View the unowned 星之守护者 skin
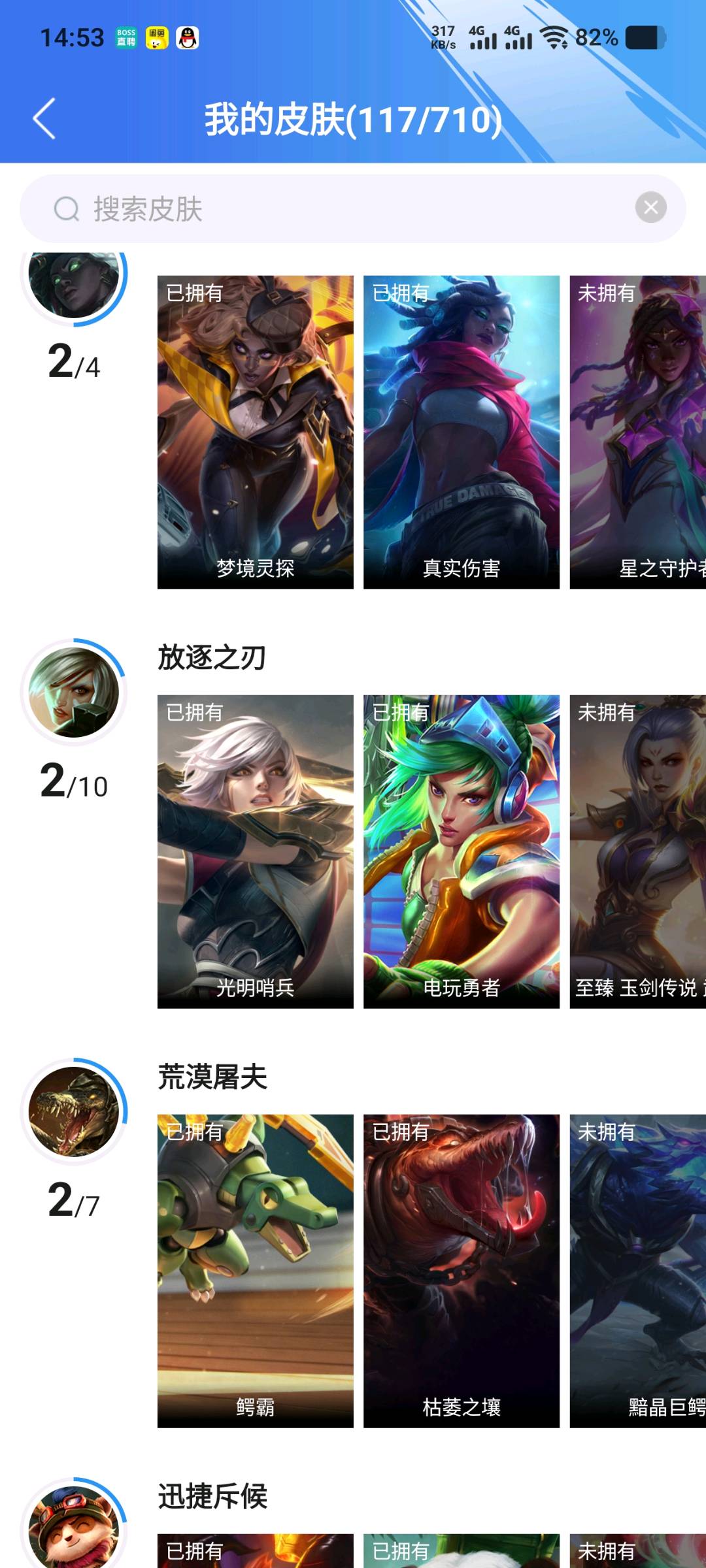 (638, 432)
